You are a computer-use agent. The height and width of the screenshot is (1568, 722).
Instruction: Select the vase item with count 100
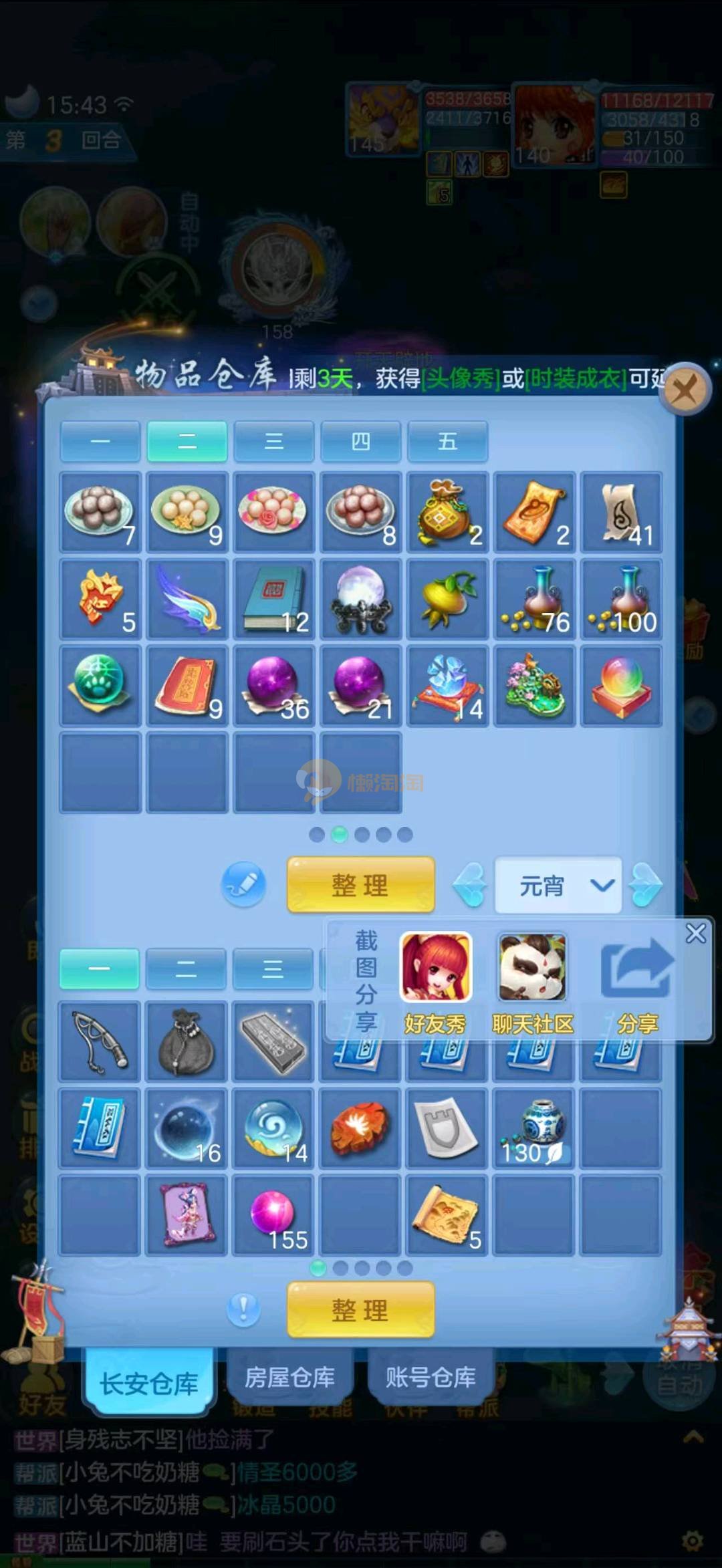click(621, 600)
